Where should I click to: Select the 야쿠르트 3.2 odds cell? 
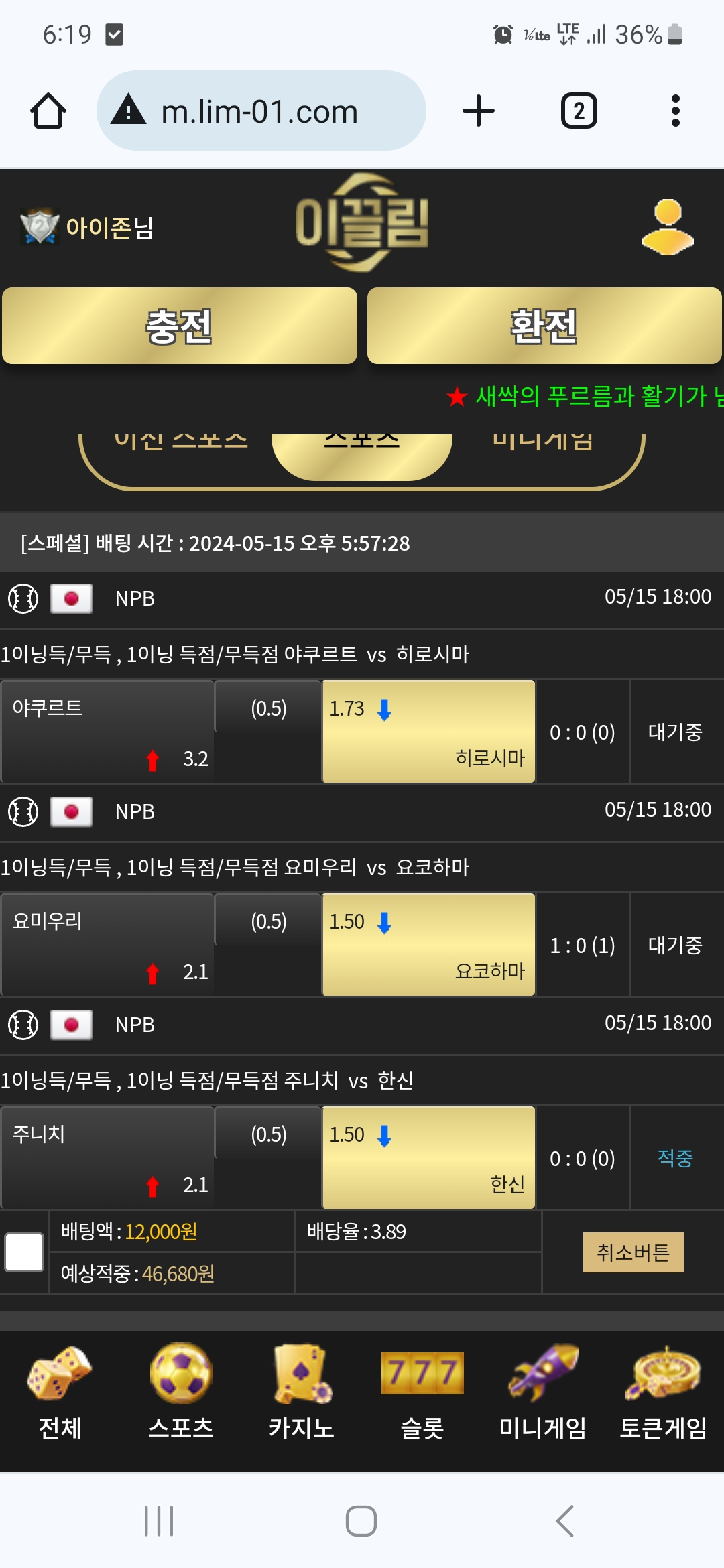click(107, 732)
